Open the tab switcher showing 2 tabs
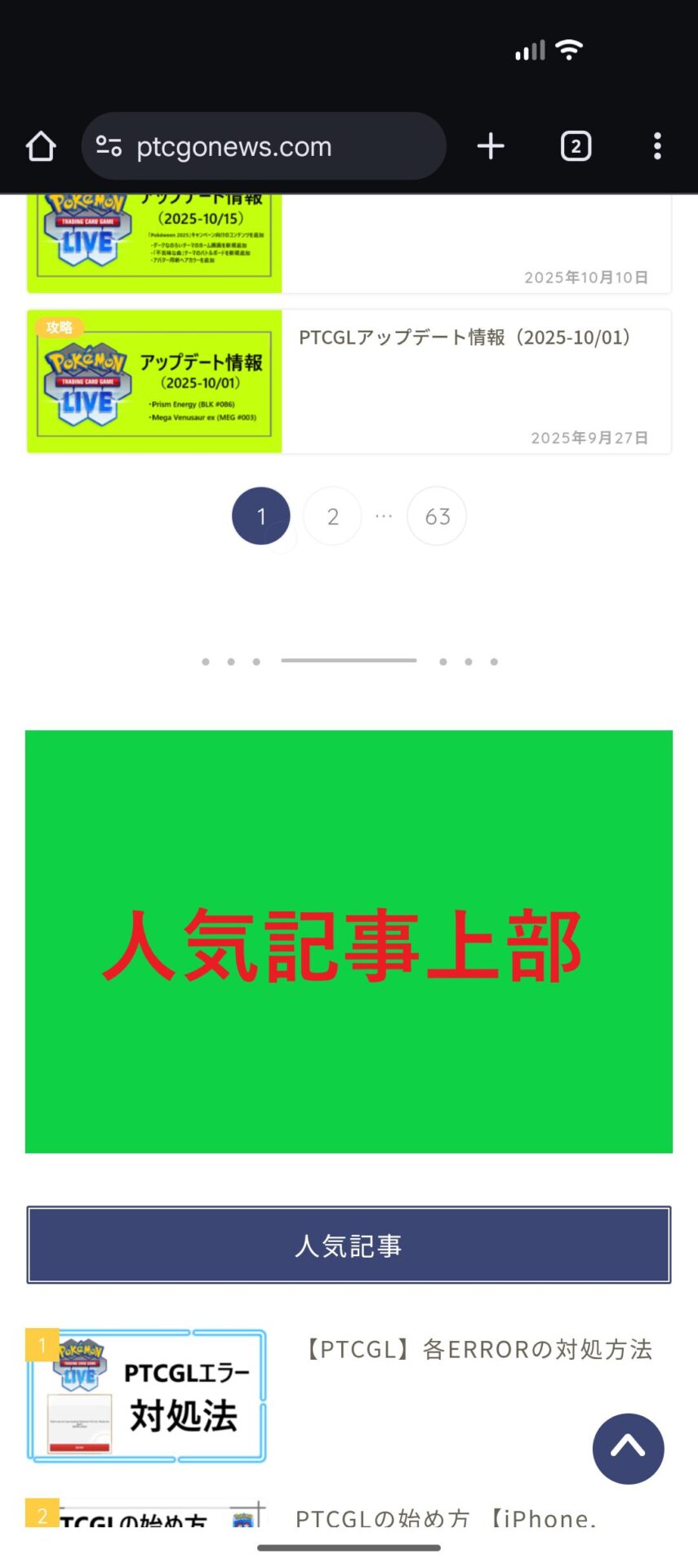Image resolution: width=698 pixels, height=1568 pixels. [x=576, y=147]
